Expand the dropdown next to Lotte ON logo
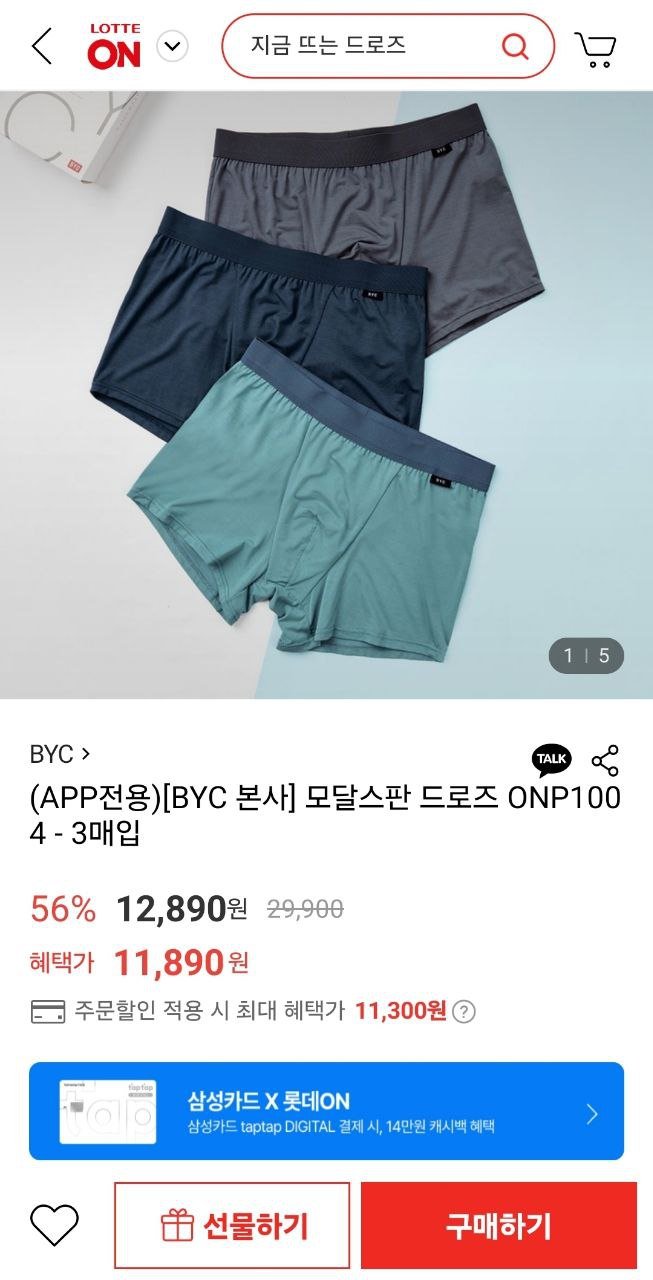 point(173,46)
